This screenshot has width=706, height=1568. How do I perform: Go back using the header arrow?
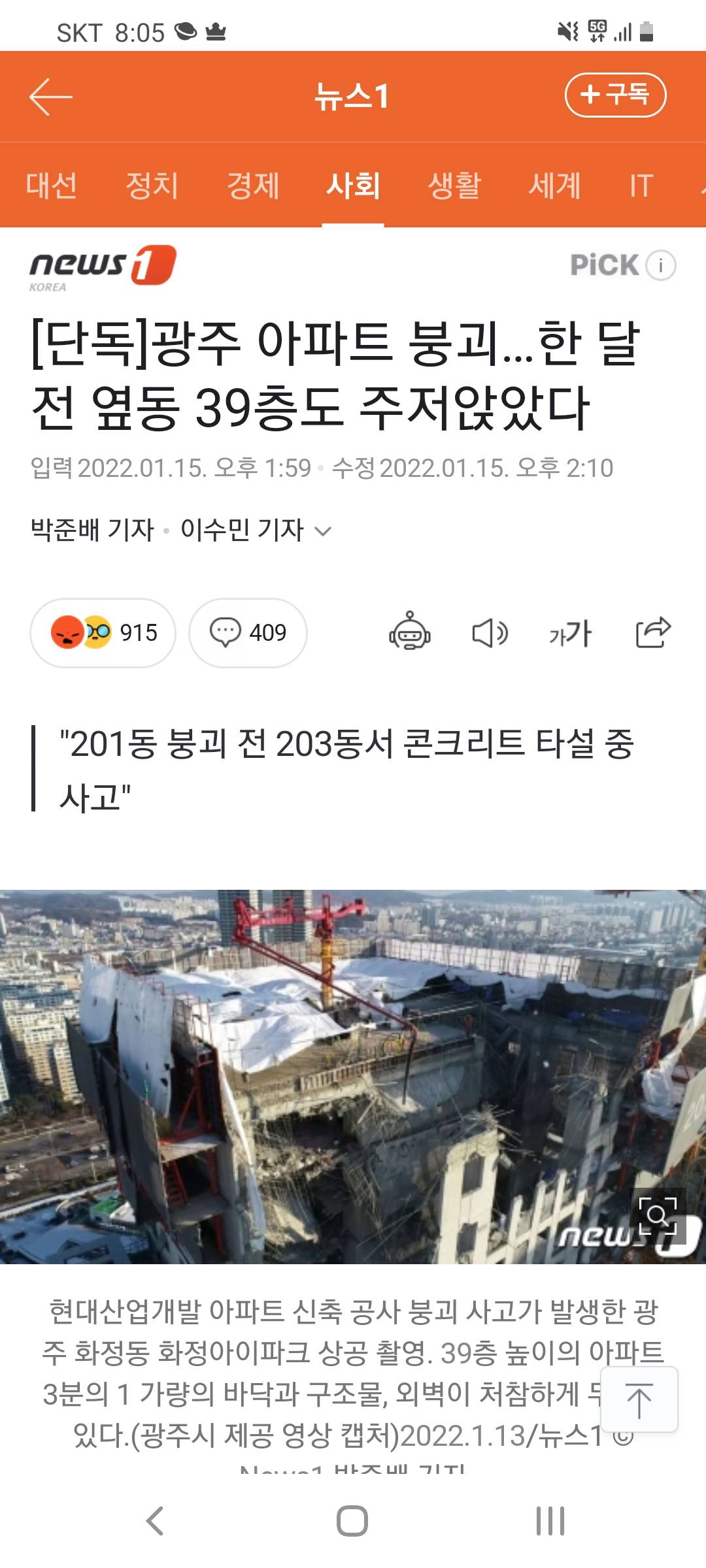point(50,97)
